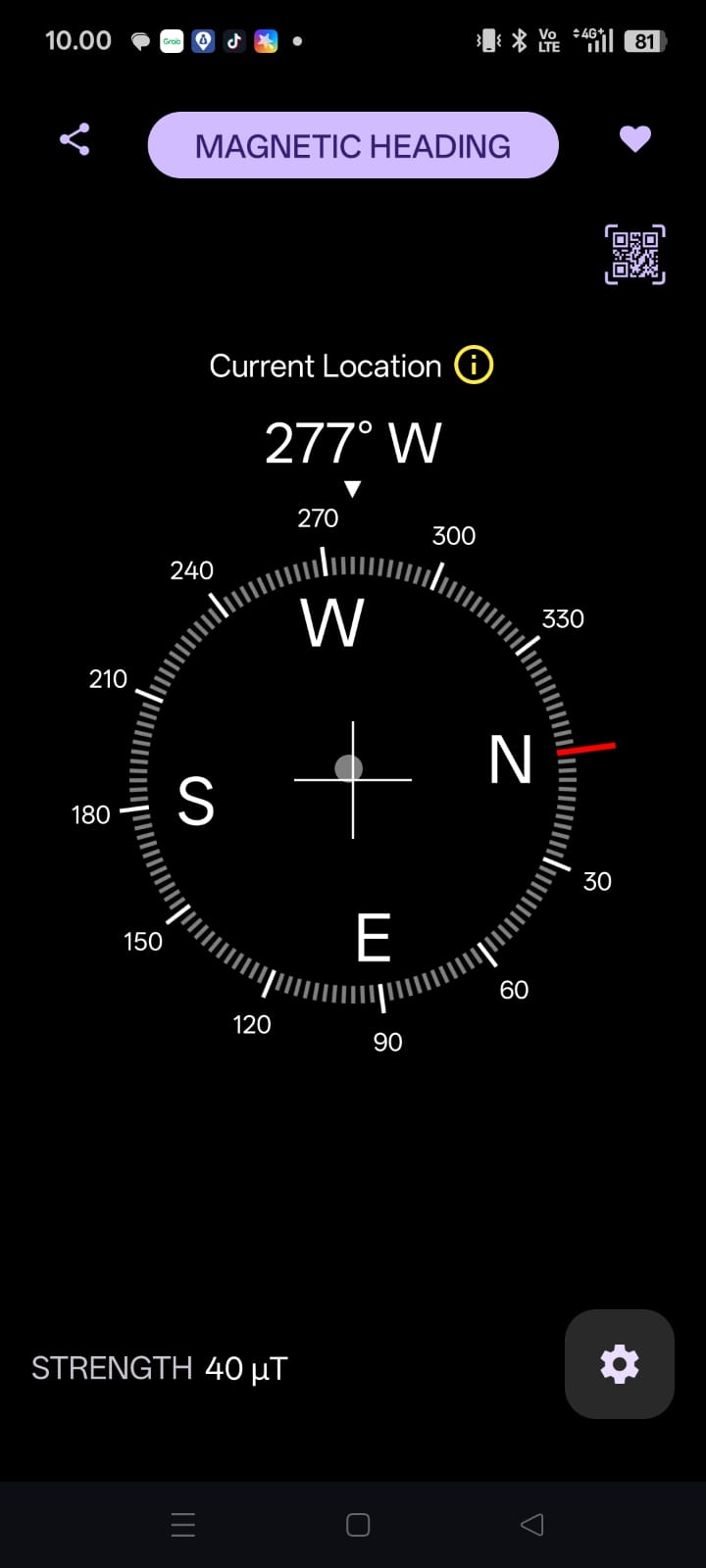Tap the heart favorite icon

point(634,139)
